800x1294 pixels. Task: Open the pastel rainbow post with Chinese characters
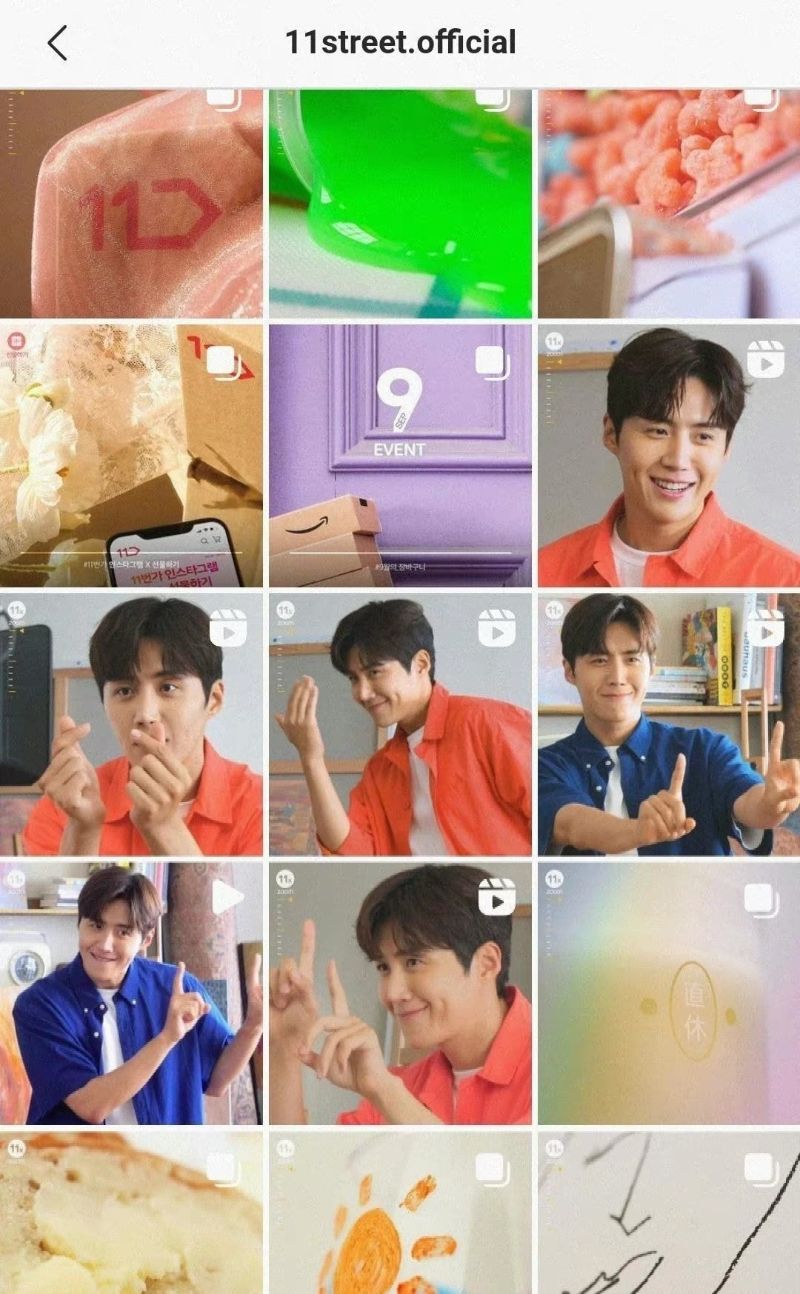(669, 995)
